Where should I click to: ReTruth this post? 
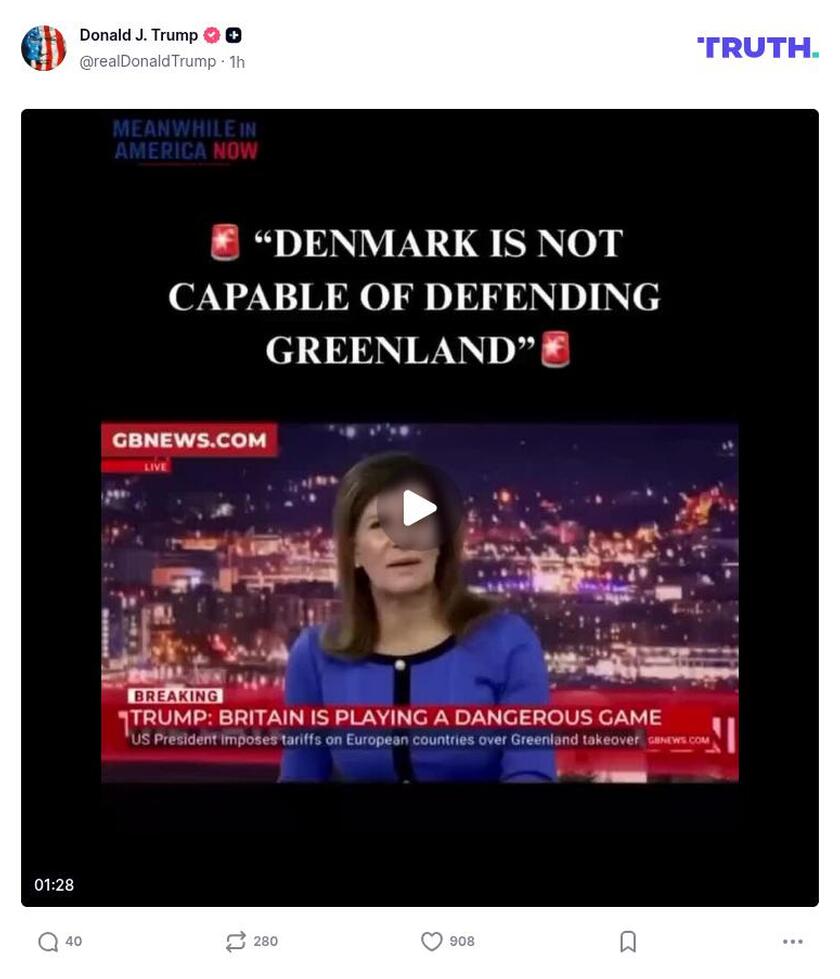pos(236,941)
